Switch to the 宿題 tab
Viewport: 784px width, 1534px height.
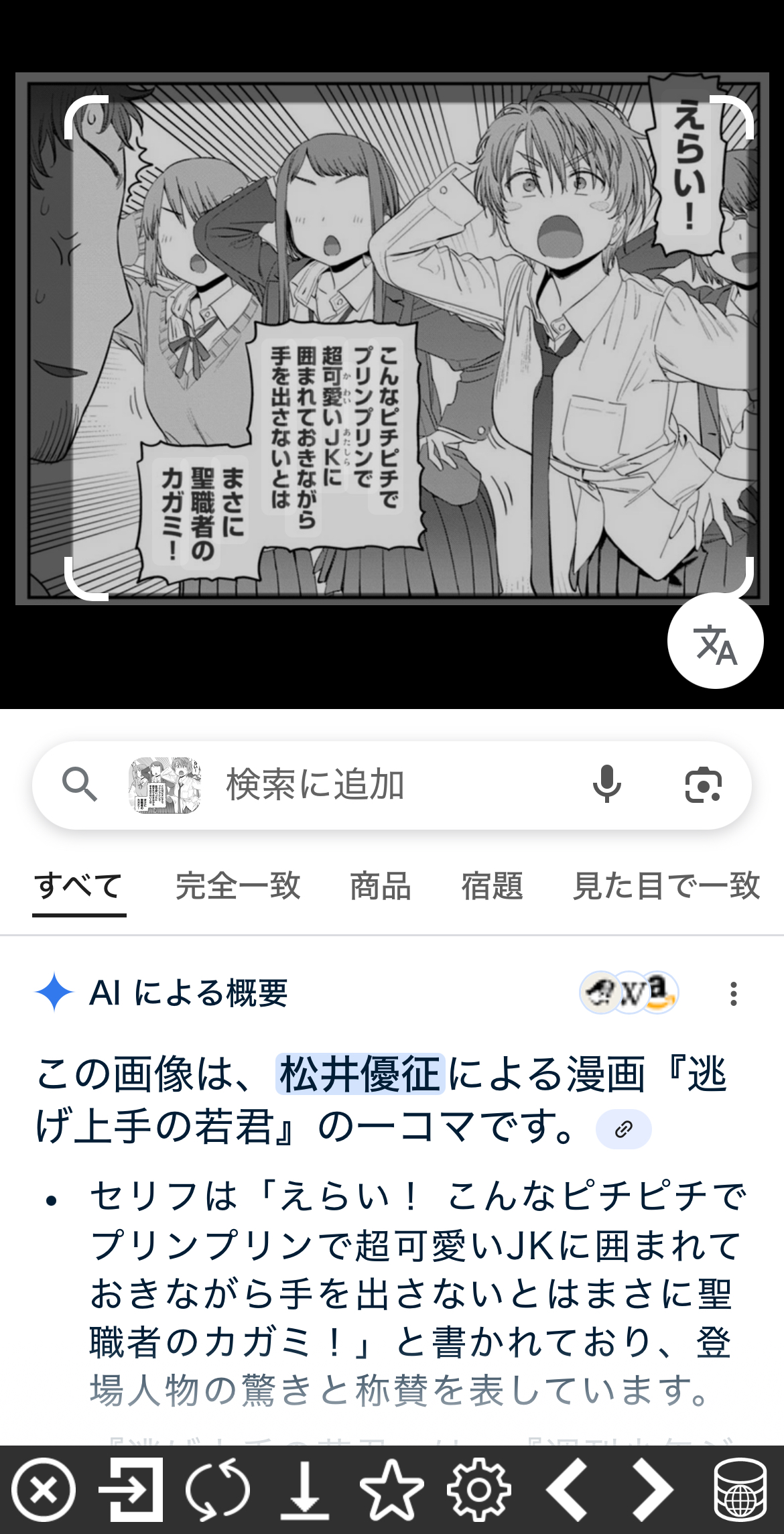492,885
